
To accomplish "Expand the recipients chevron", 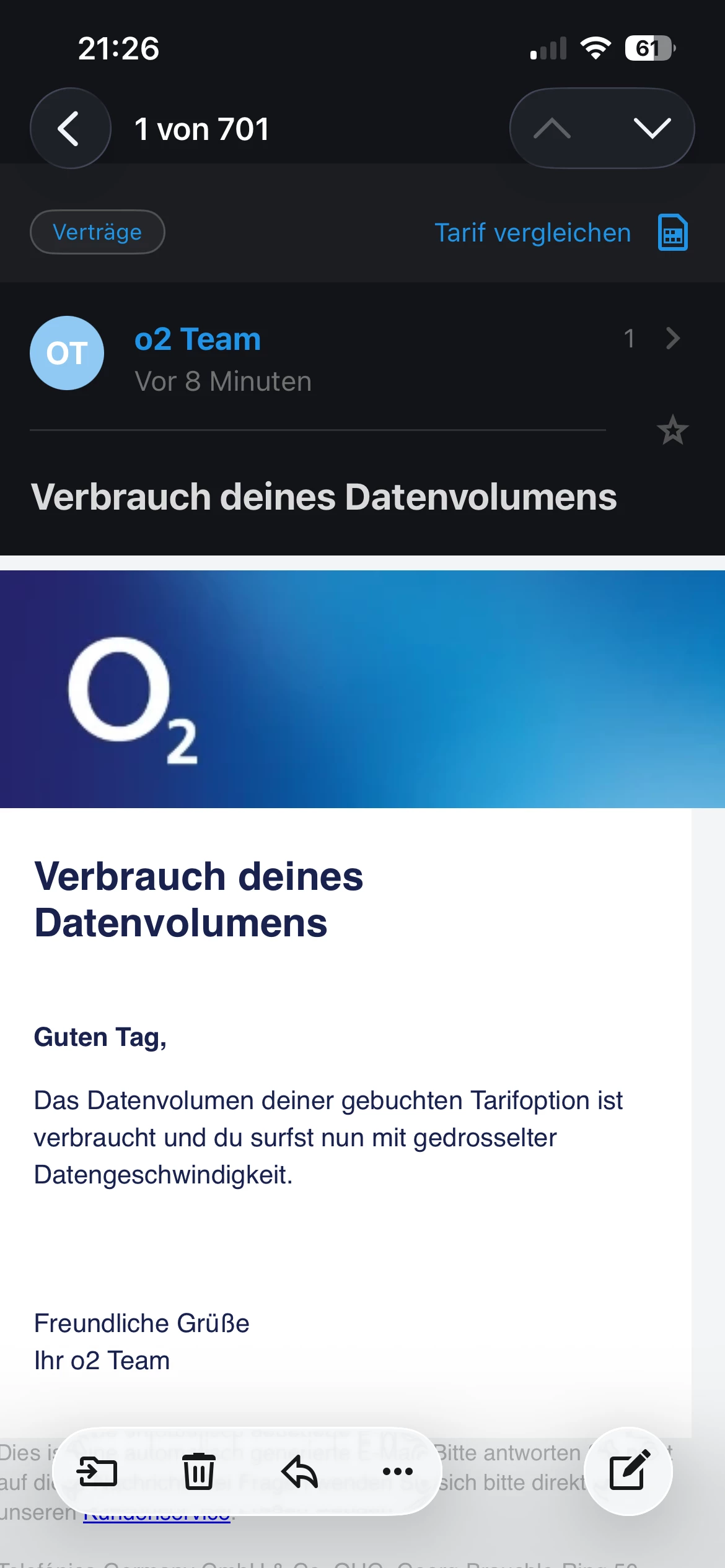I will coord(673,338).
